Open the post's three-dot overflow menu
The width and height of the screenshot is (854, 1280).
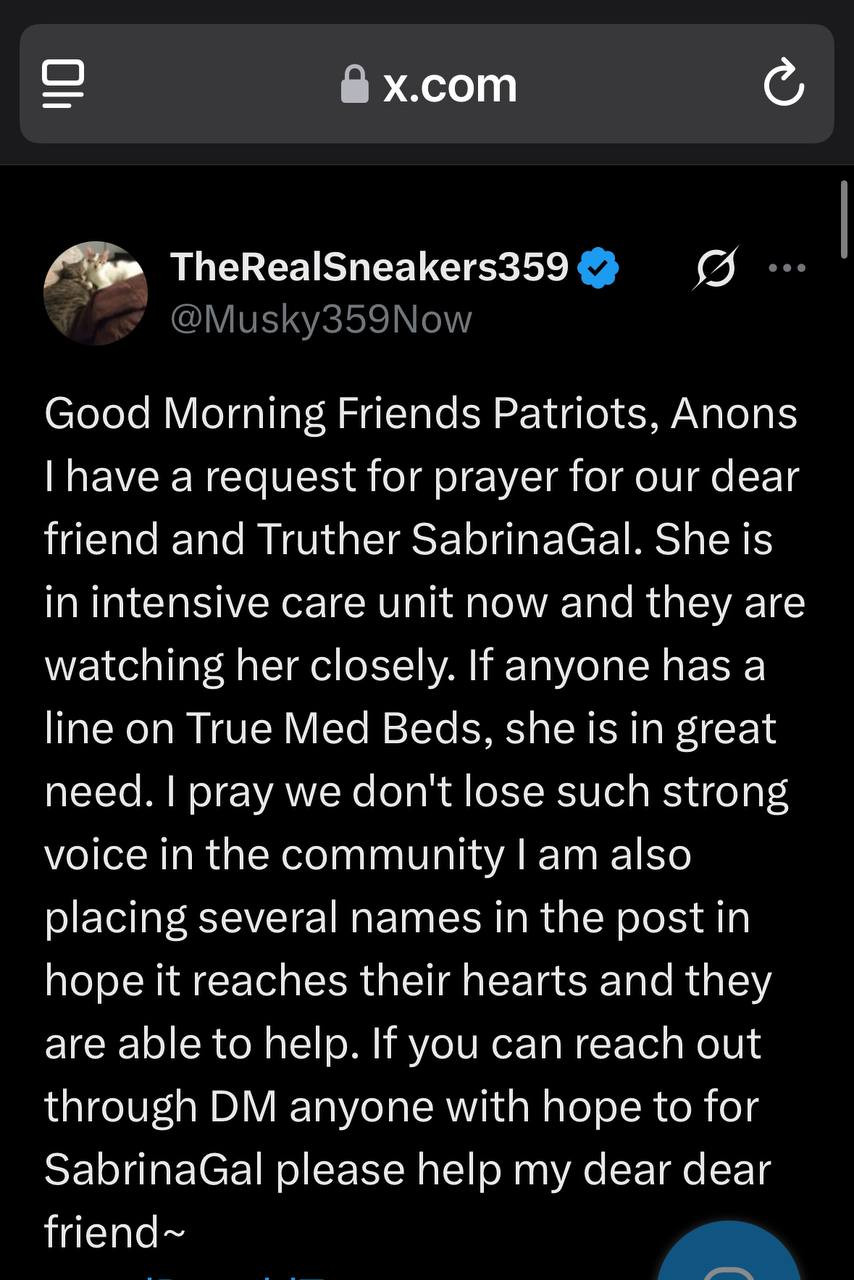(x=787, y=268)
